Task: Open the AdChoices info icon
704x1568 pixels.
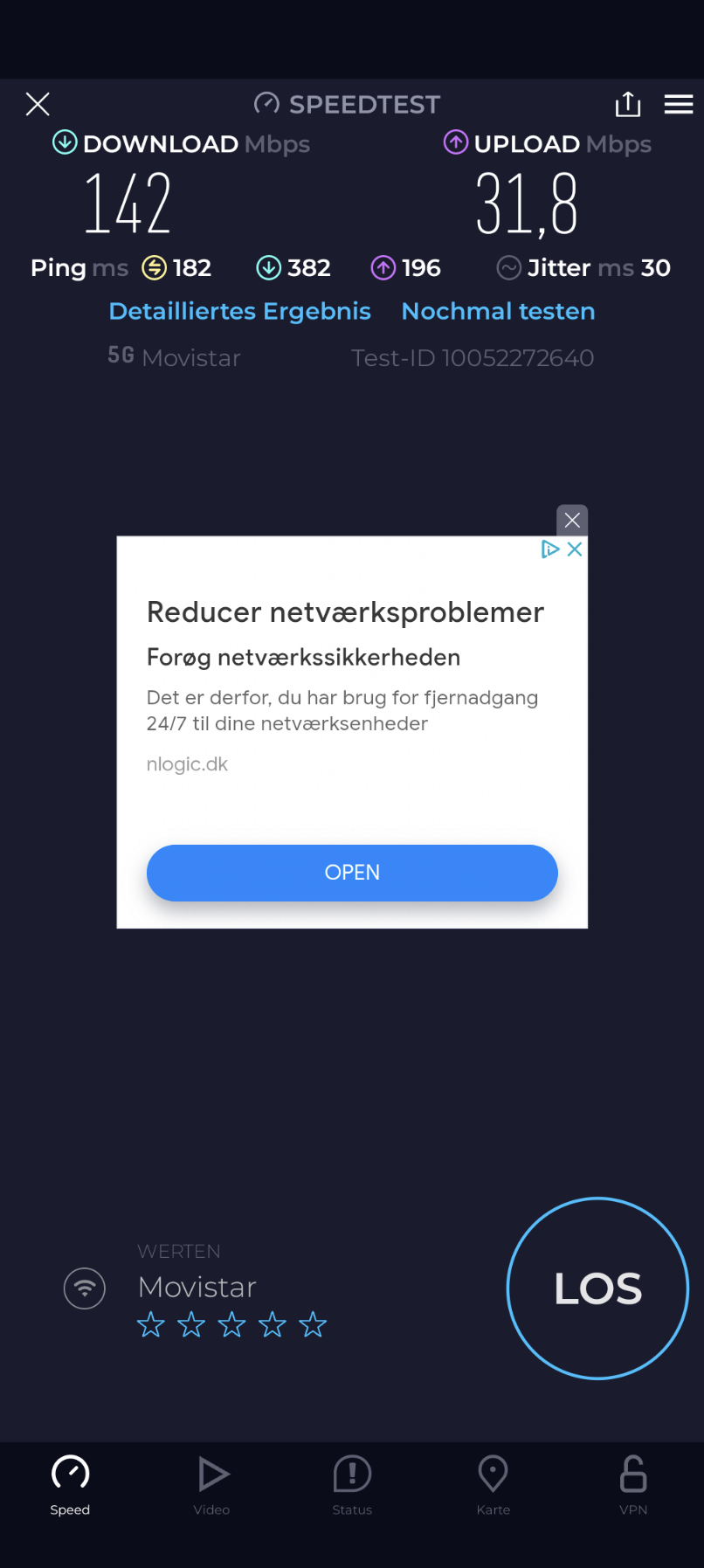Action: tap(549, 549)
